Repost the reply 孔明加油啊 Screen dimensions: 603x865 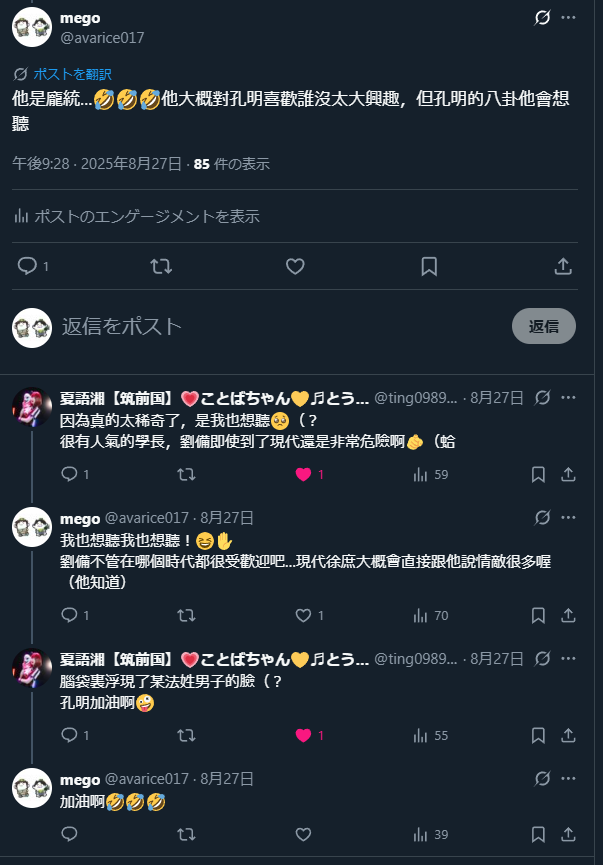click(186, 735)
